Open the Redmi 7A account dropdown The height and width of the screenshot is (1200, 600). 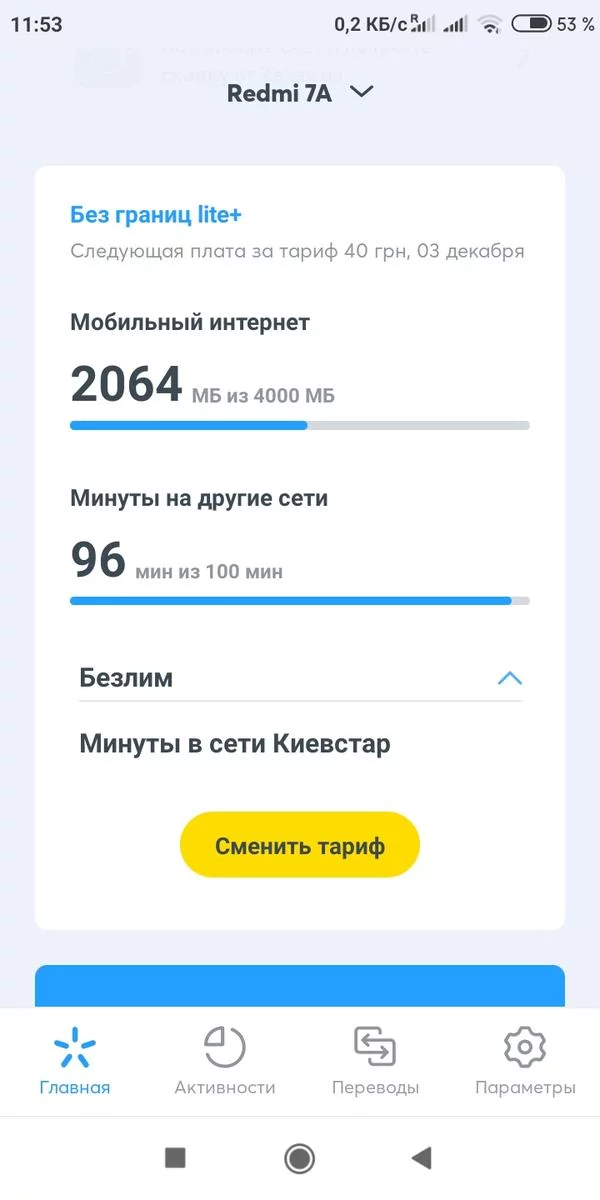pos(300,93)
